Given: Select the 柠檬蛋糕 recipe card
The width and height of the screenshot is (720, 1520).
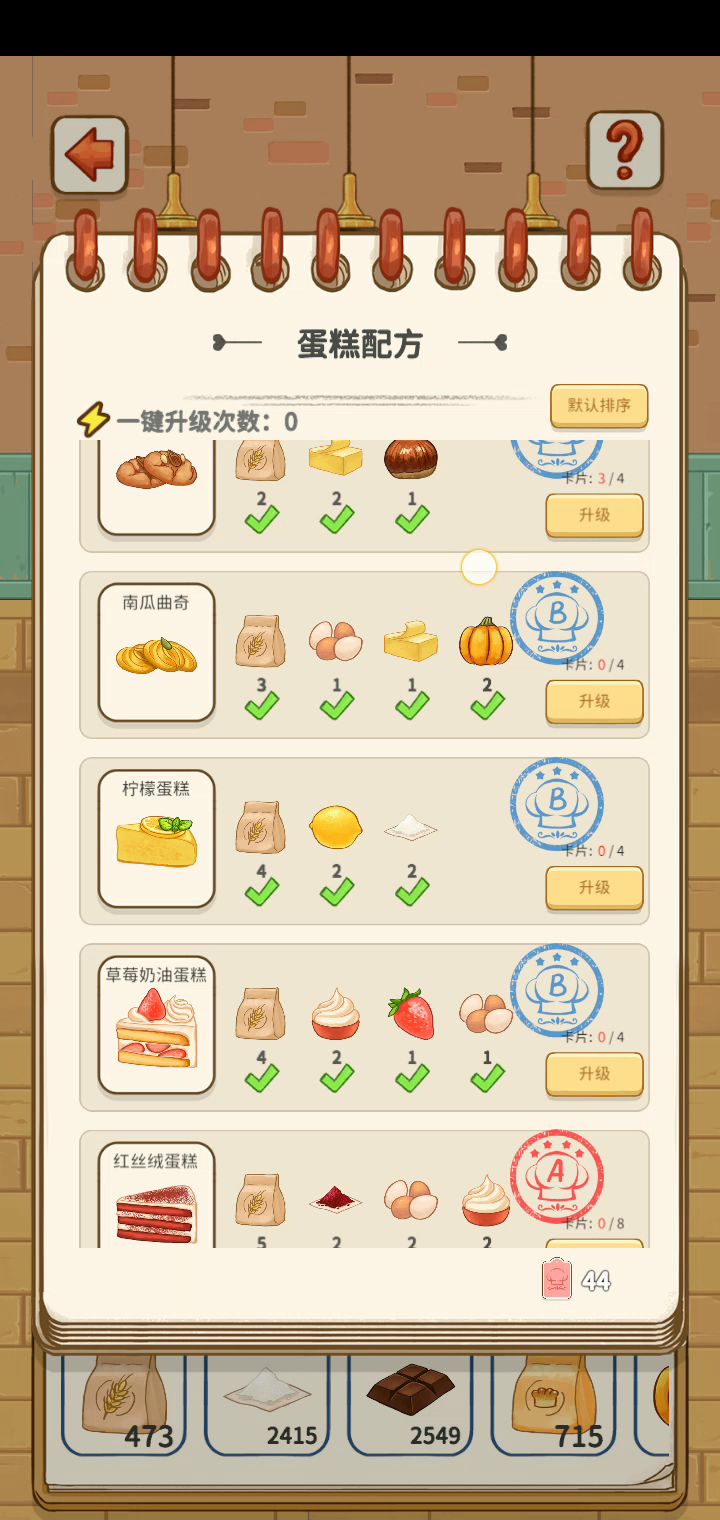Looking at the screenshot, I should 157,838.
